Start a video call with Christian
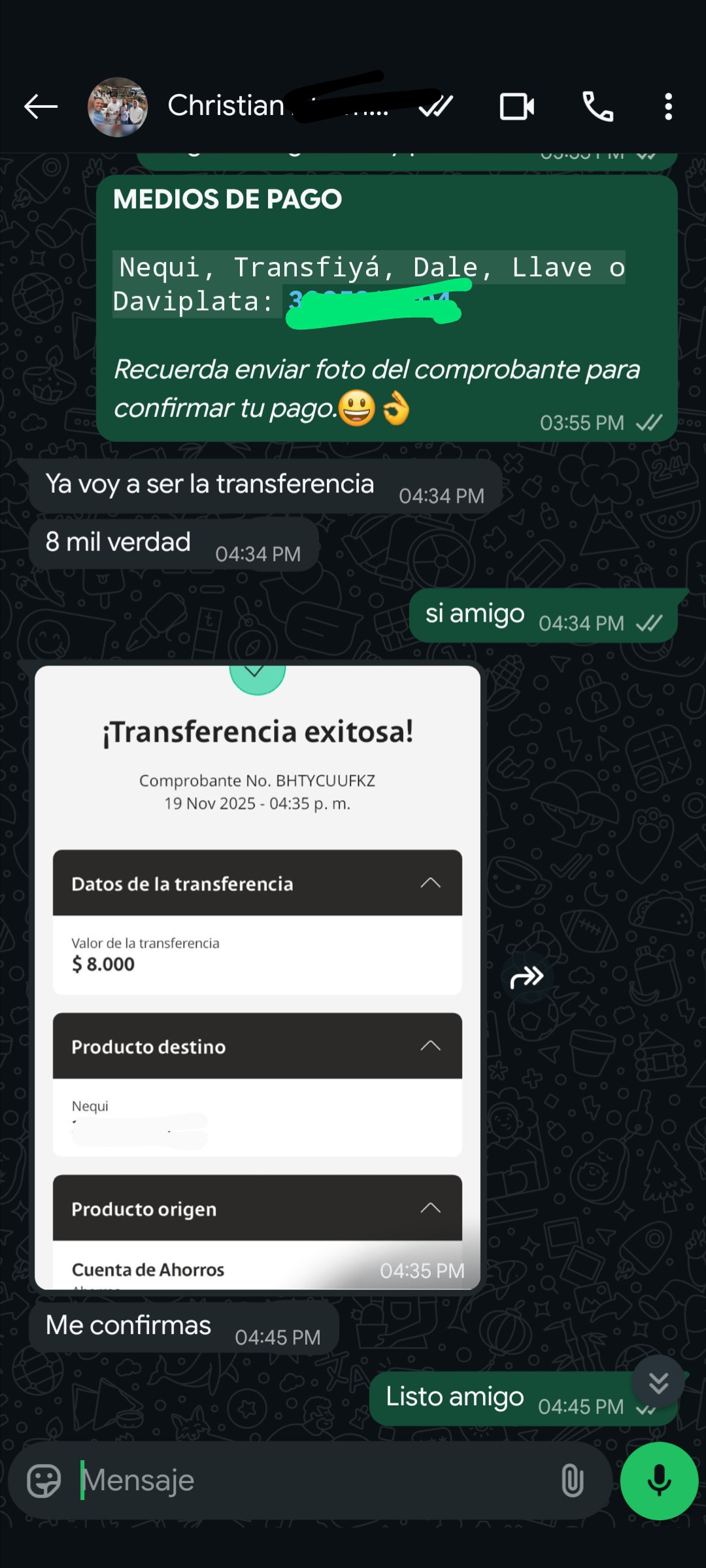706x1568 pixels. 516,107
